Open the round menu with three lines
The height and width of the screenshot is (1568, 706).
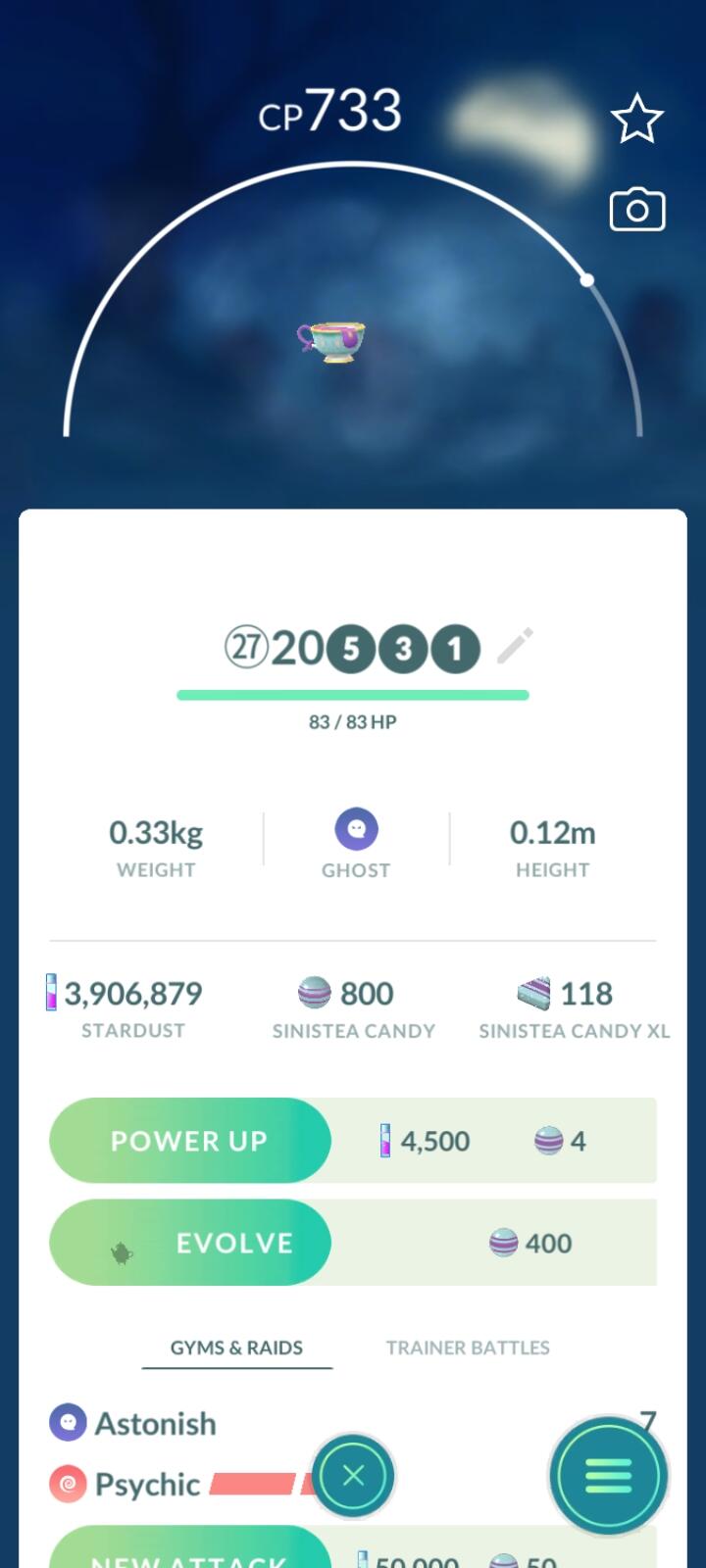[x=608, y=1476]
